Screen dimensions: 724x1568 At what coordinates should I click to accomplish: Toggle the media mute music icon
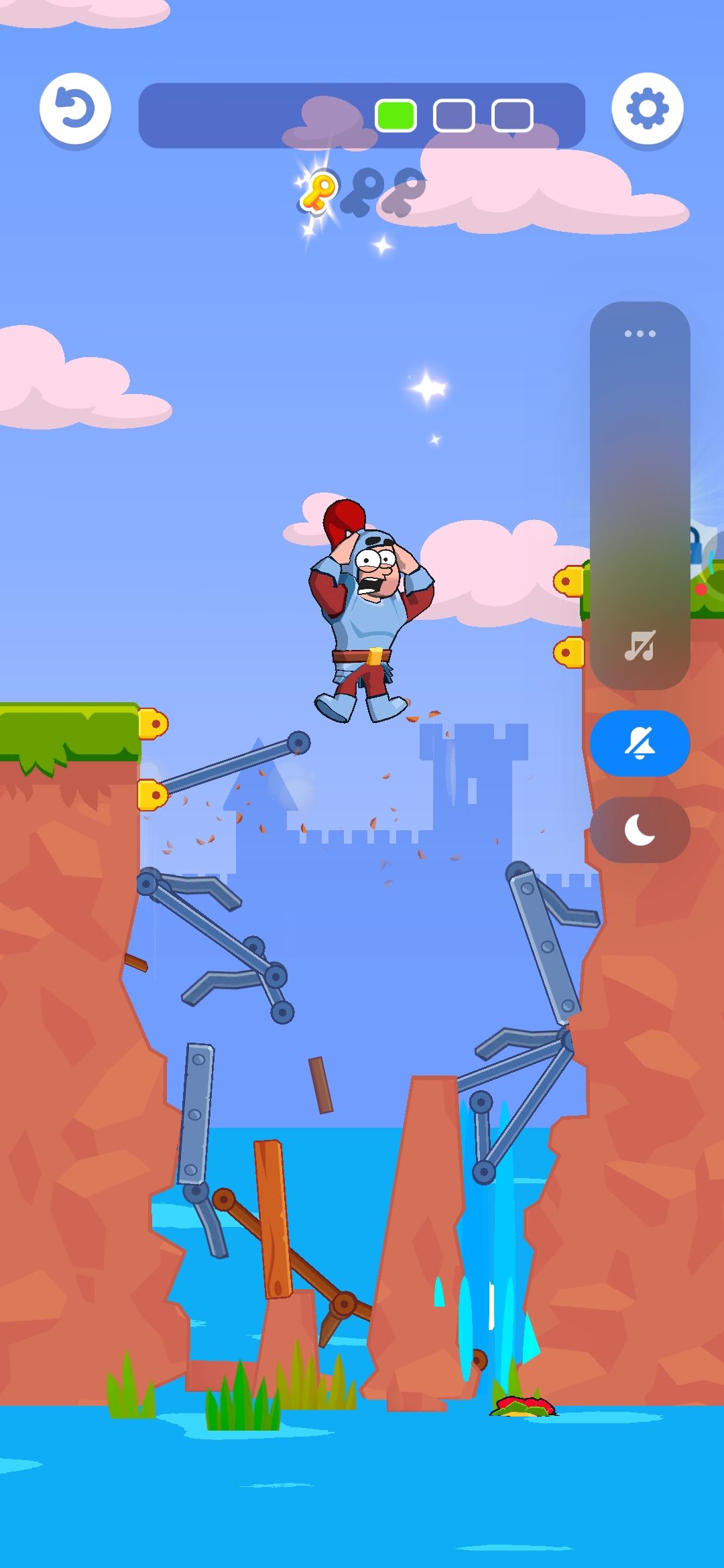(x=640, y=646)
